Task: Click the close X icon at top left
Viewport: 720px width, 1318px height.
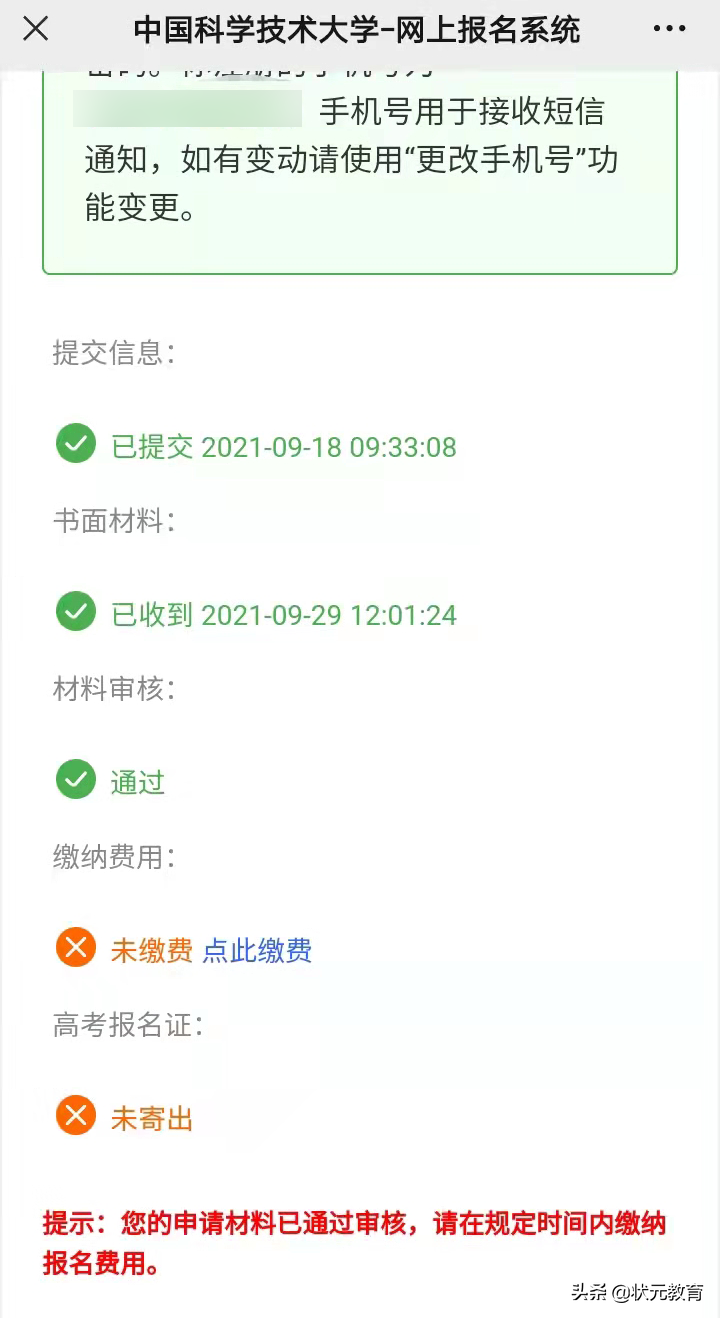Action: pos(35,30)
